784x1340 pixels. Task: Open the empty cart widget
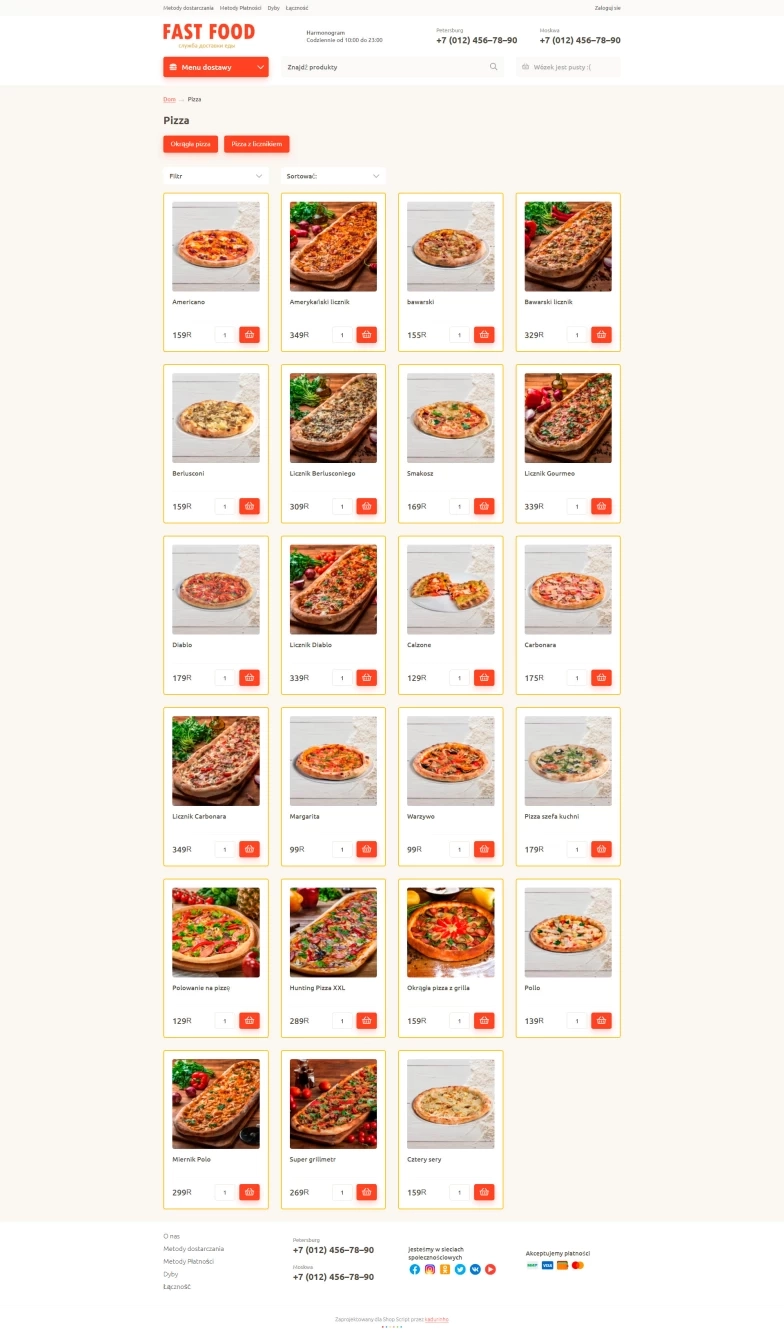567,67
